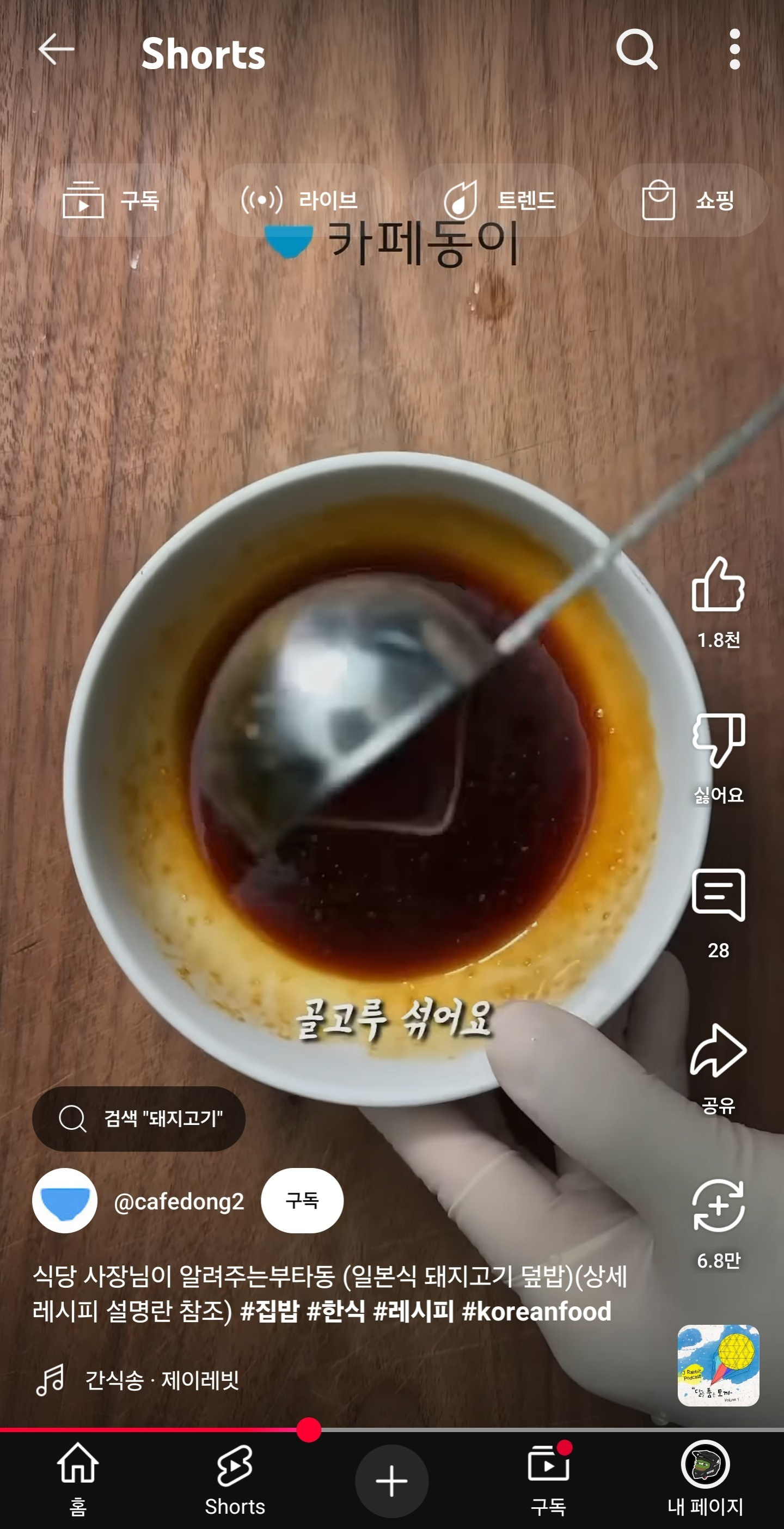Select the 구독 chip at the top

click(x=112, y=200)
